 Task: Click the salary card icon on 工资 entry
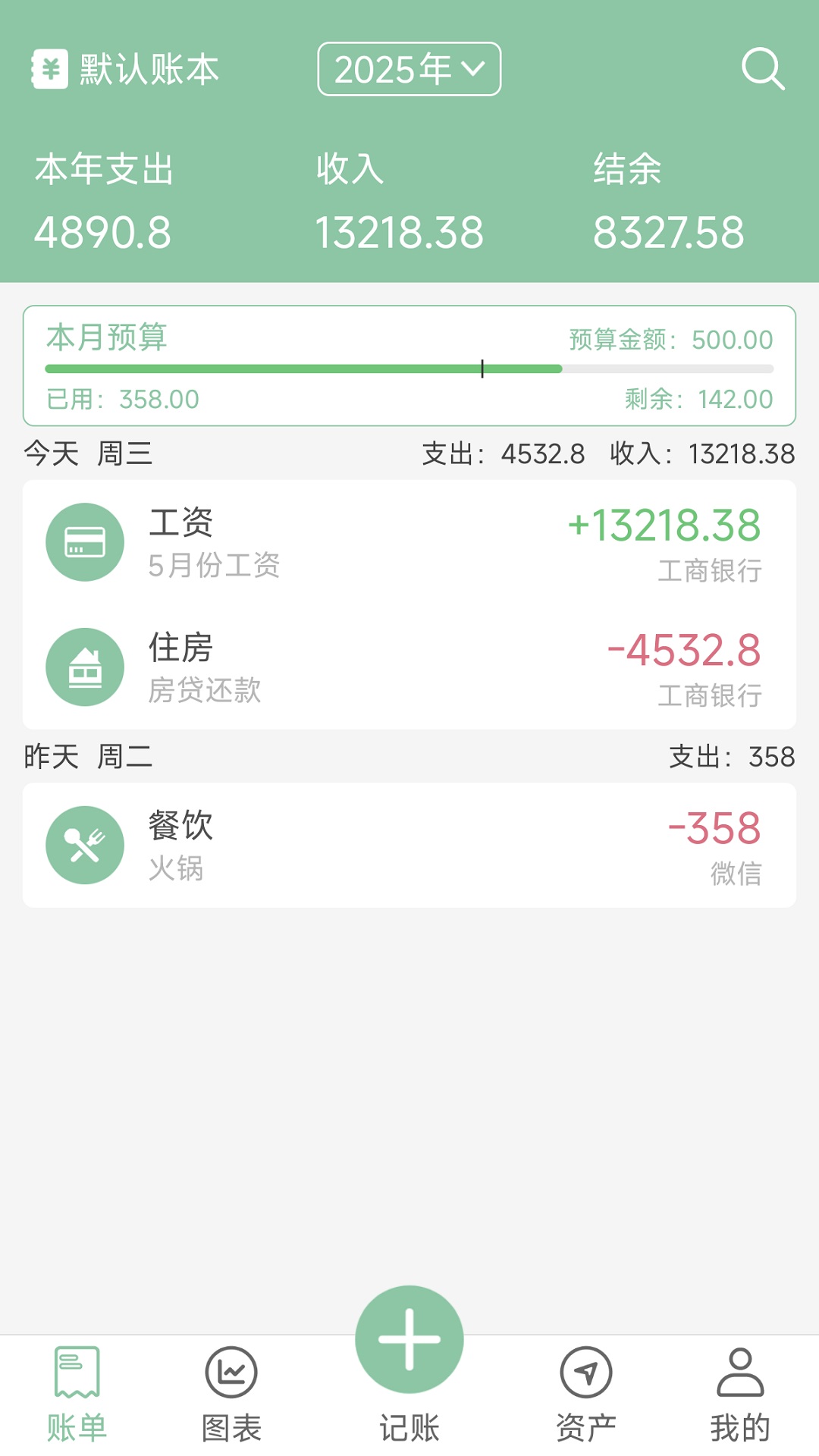coord(84,541)
